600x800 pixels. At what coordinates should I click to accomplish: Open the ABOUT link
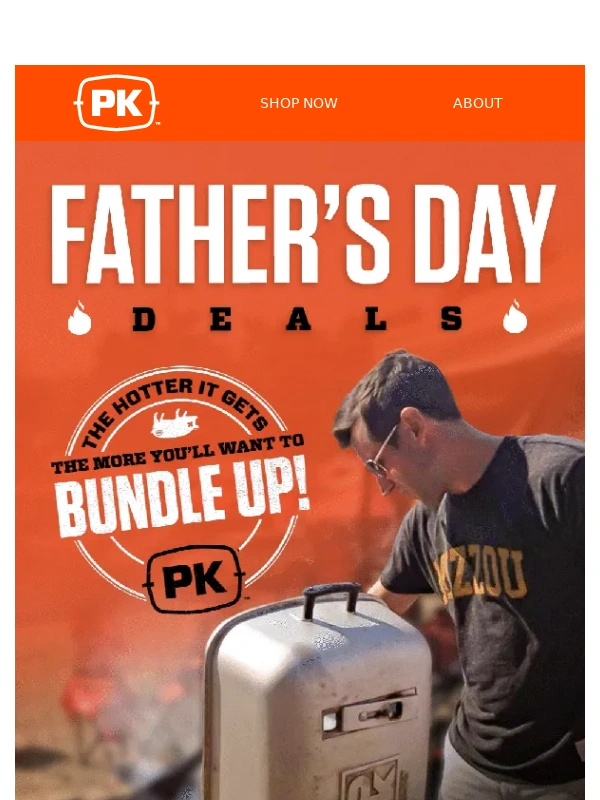coord(477,103)
